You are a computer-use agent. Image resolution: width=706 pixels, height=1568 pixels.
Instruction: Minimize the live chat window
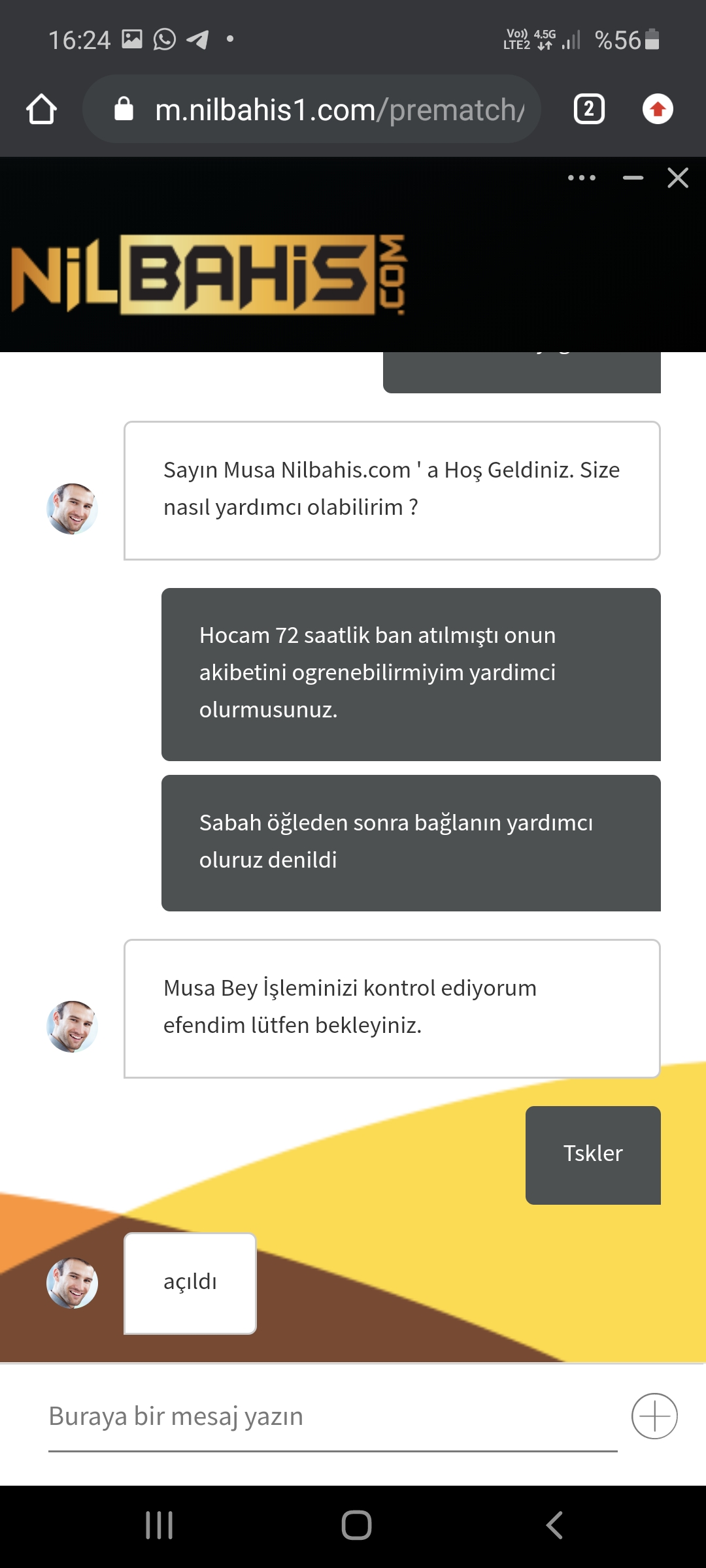coord(633,178)
